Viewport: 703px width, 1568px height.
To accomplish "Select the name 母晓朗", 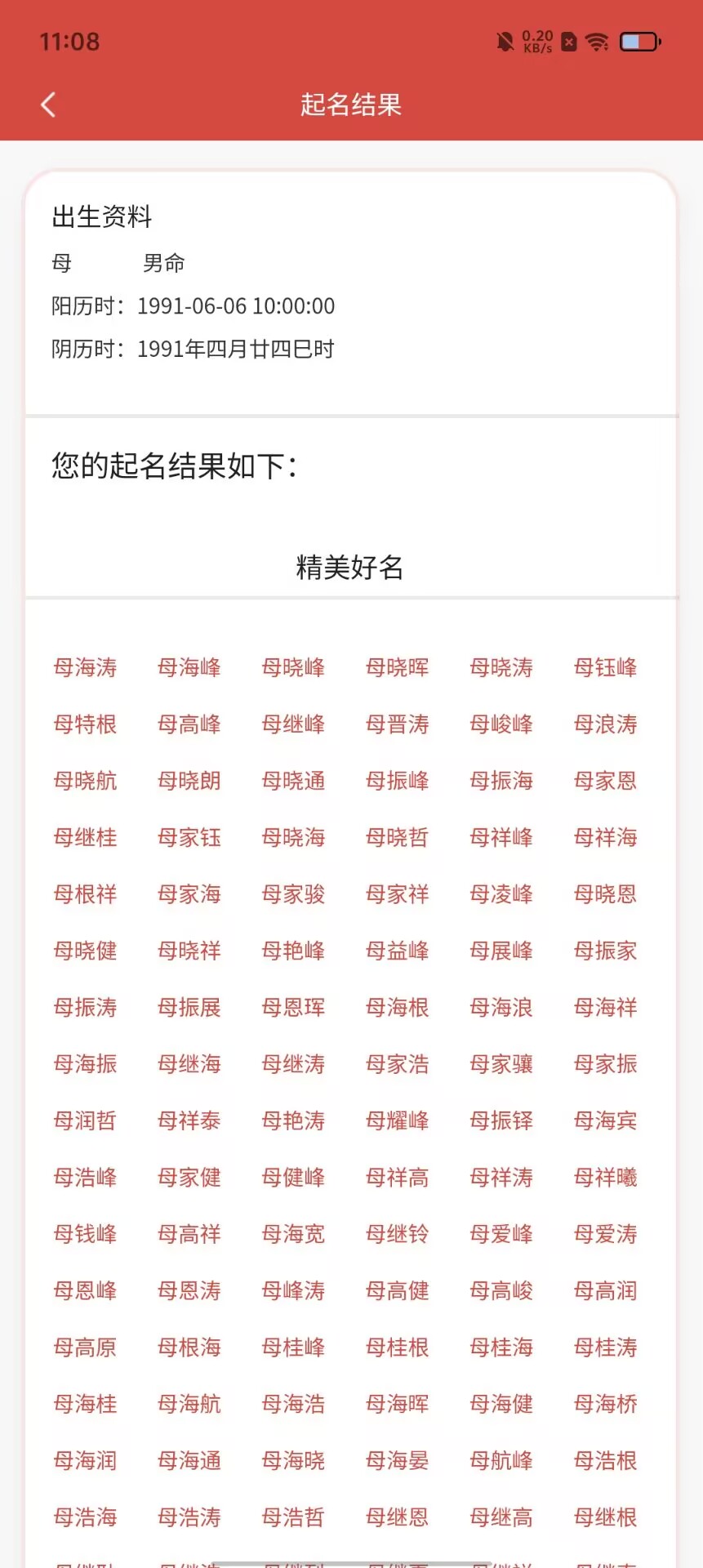I will (x=189, y=781).
